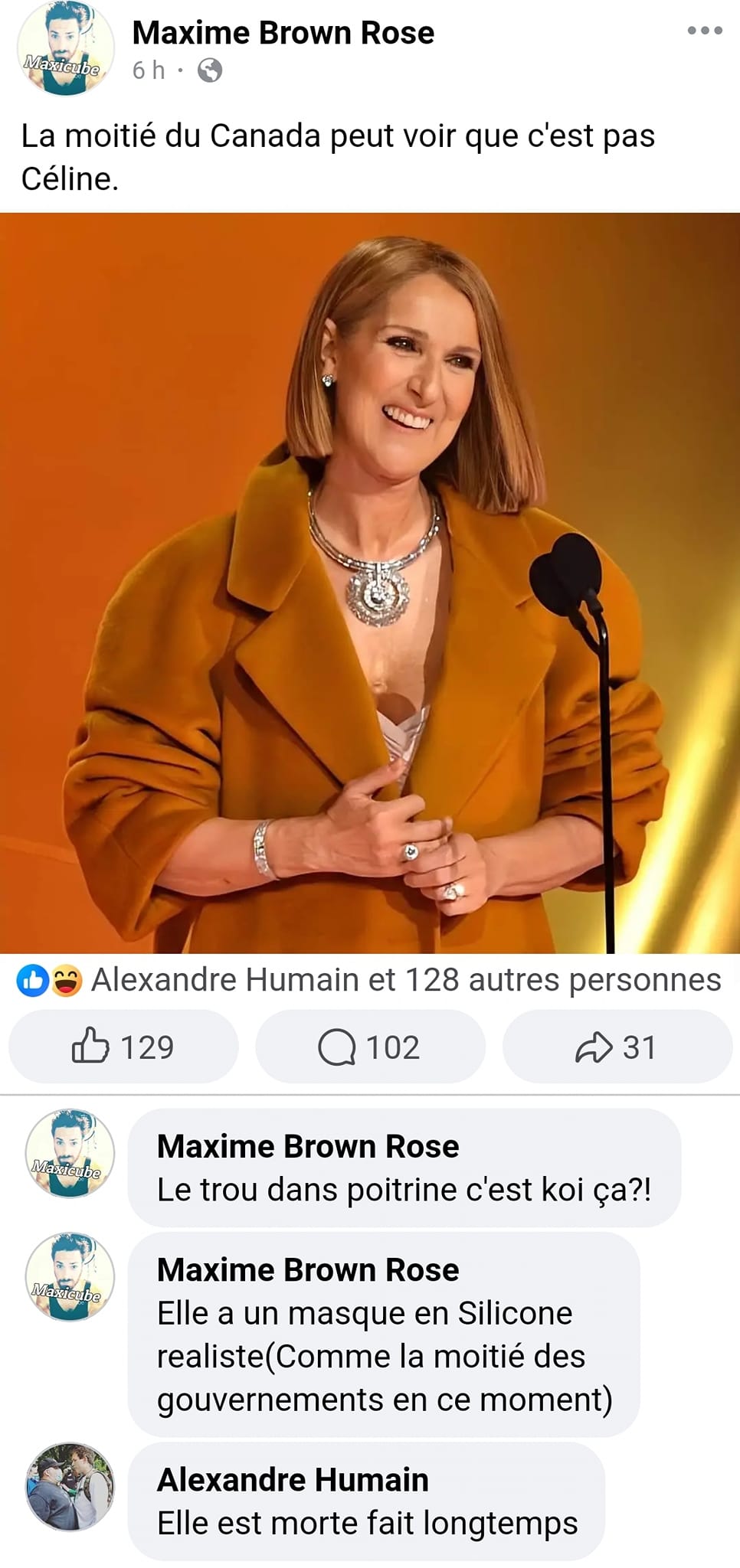
Task: Open Alexandre Humain's profile from his comment
Action: tap(293, 1479)
